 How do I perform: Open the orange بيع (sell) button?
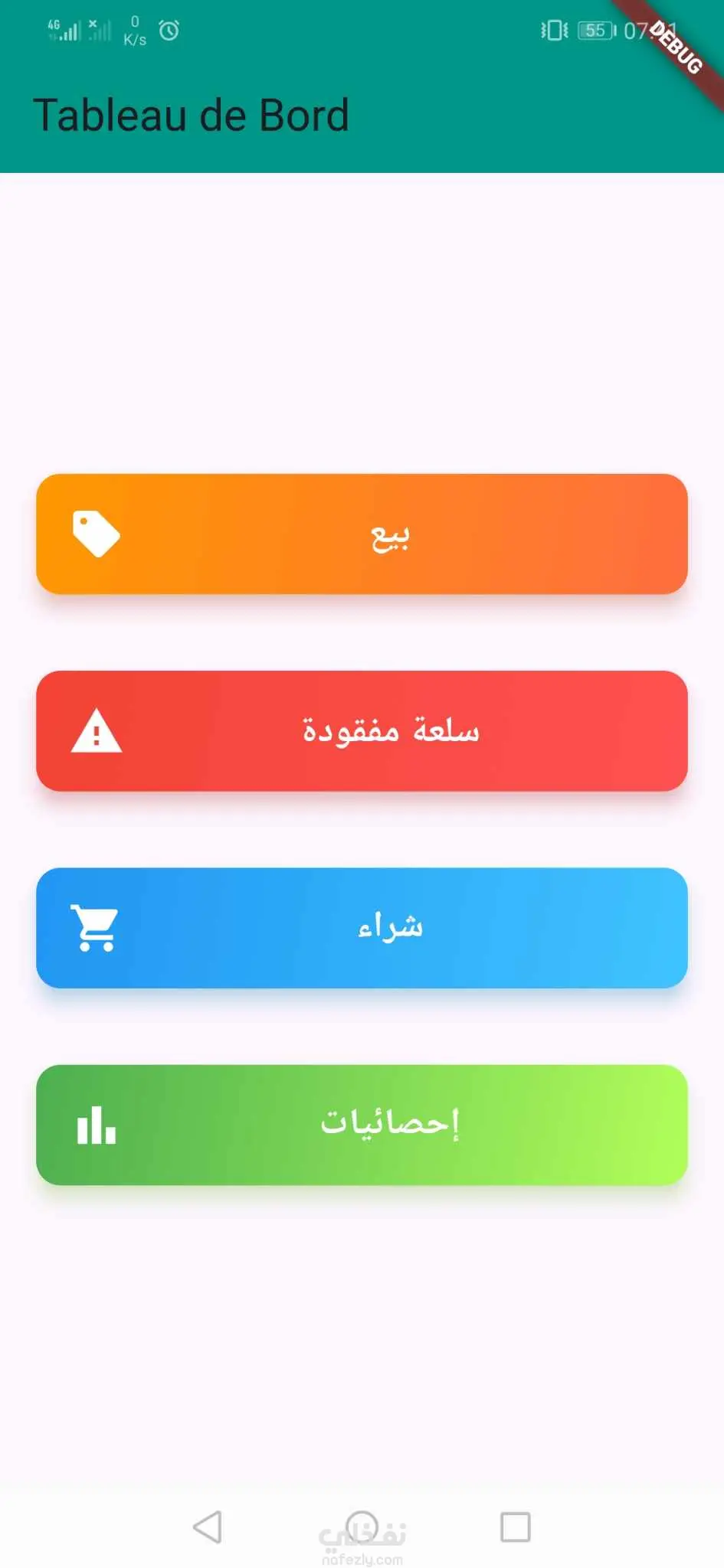tap(362, 534)
